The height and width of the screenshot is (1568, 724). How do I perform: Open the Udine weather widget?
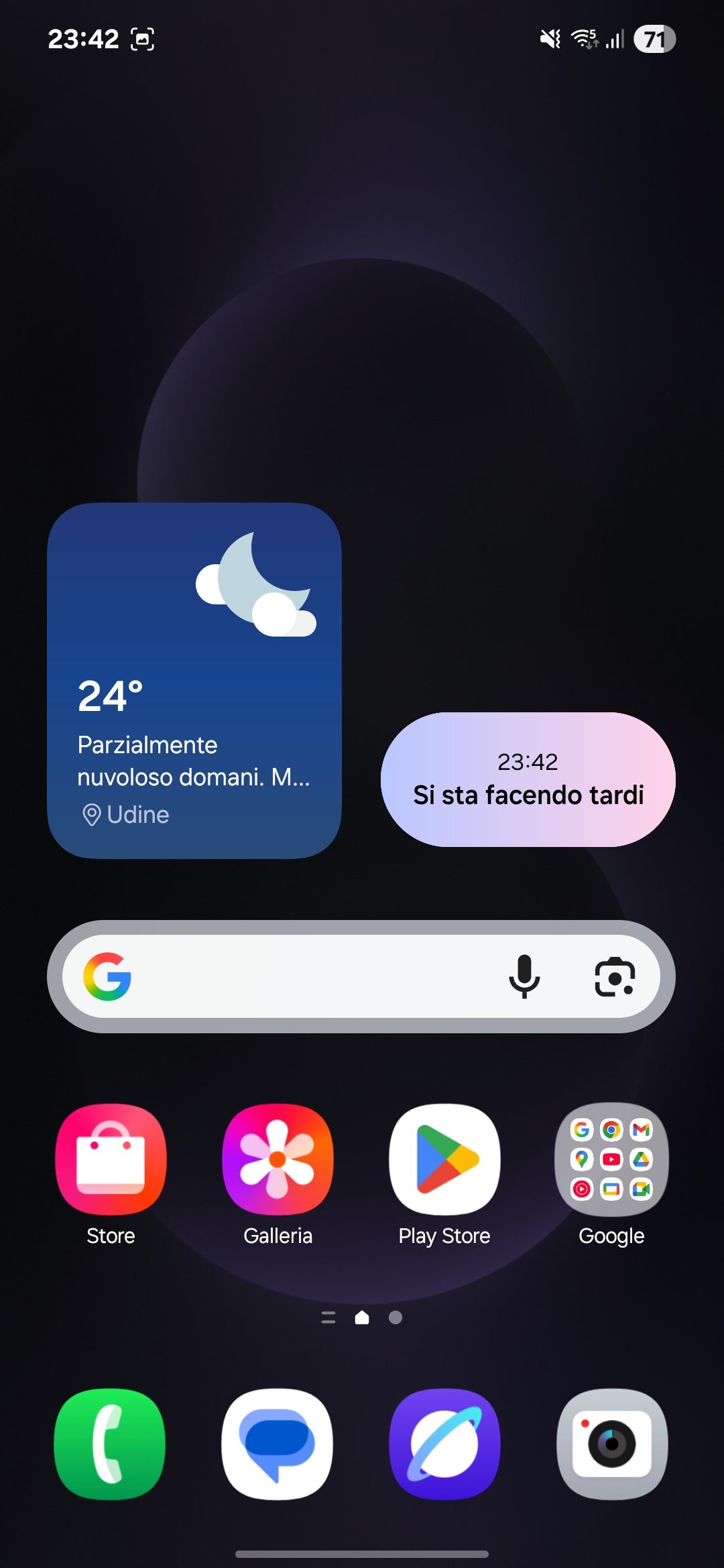pyautogui.click(x=194, y=680)
